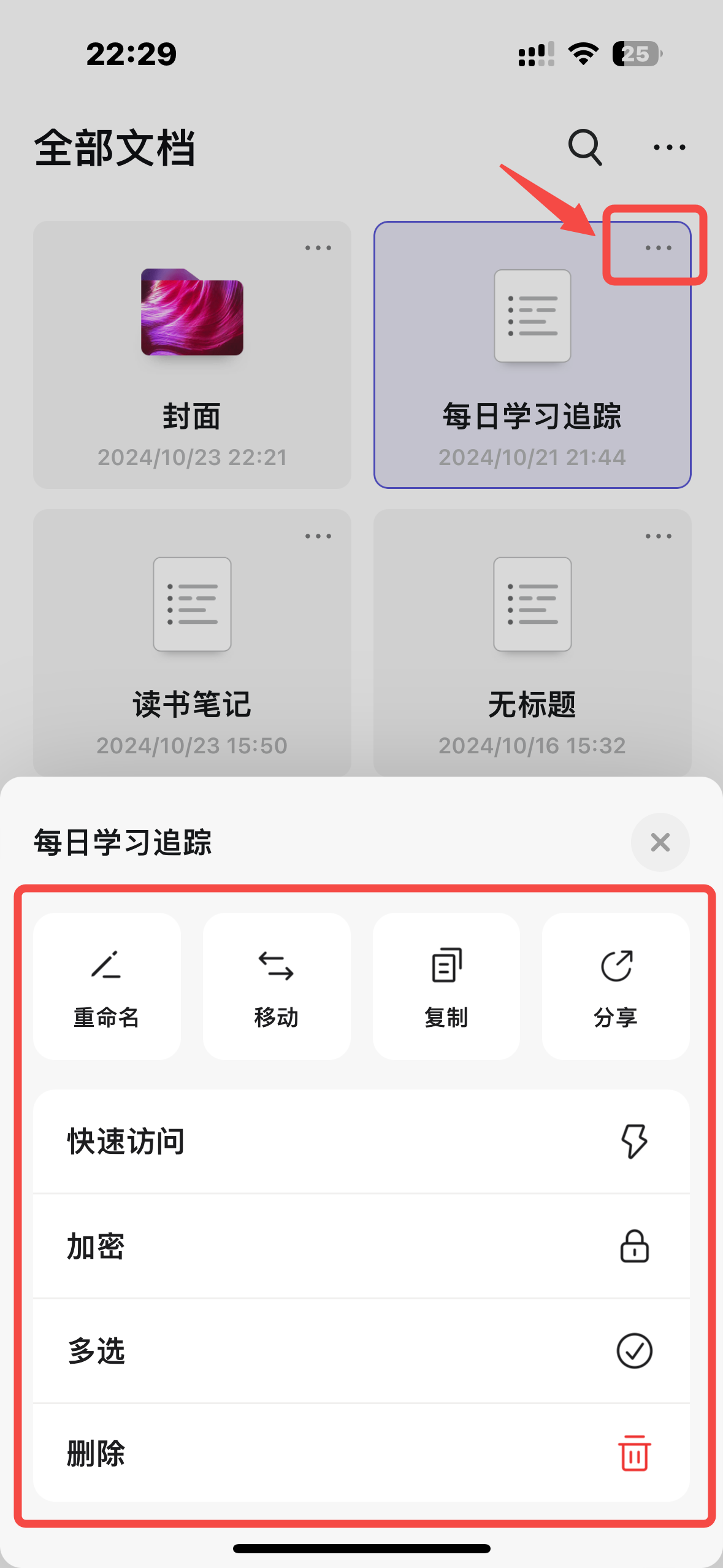Image resolution: width=723 pixels, height=1568 pixels.
Task: Open the 封面 folder
Action: [192, 355]
